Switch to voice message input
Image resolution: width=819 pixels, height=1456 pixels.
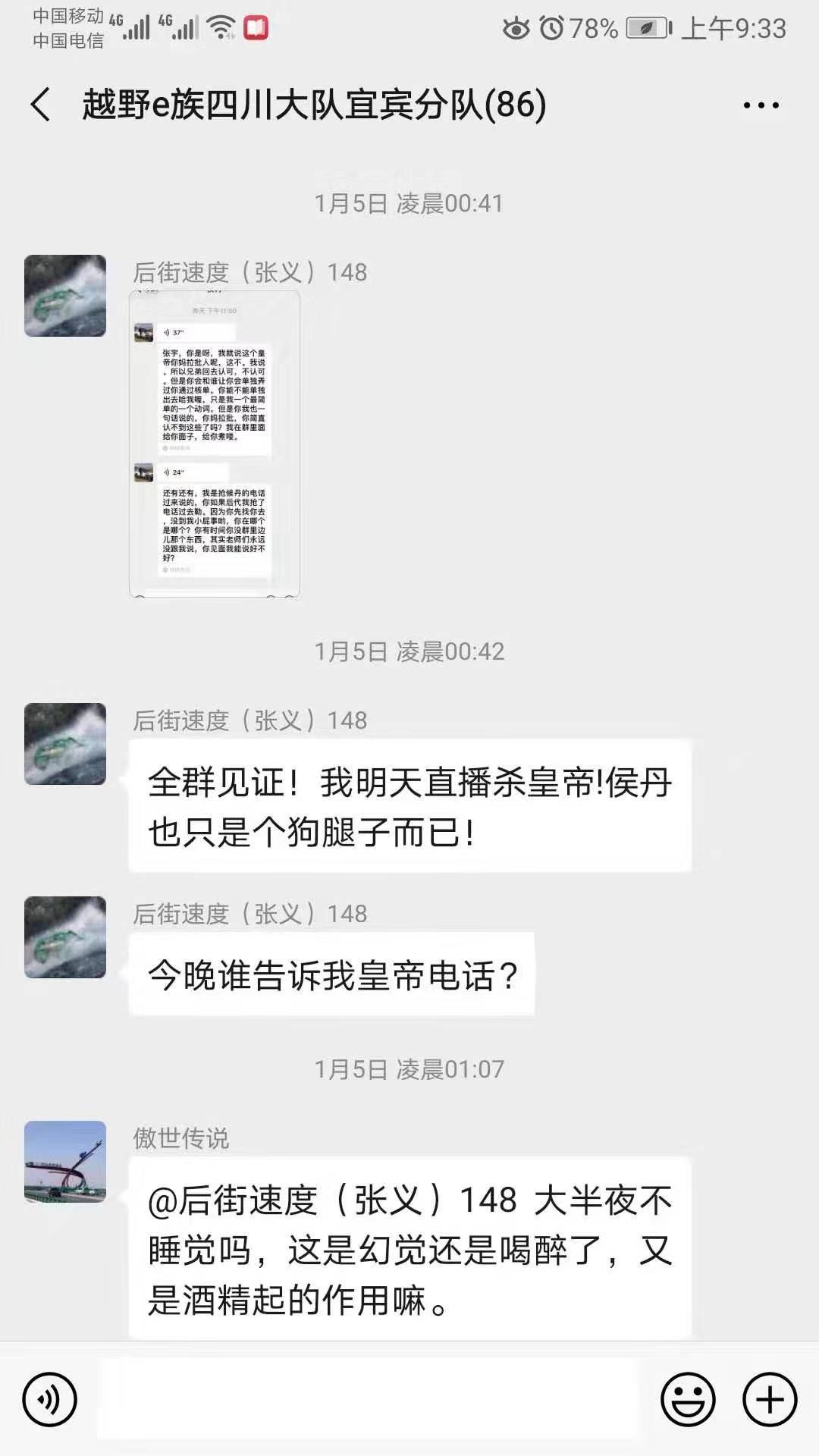50,1399
